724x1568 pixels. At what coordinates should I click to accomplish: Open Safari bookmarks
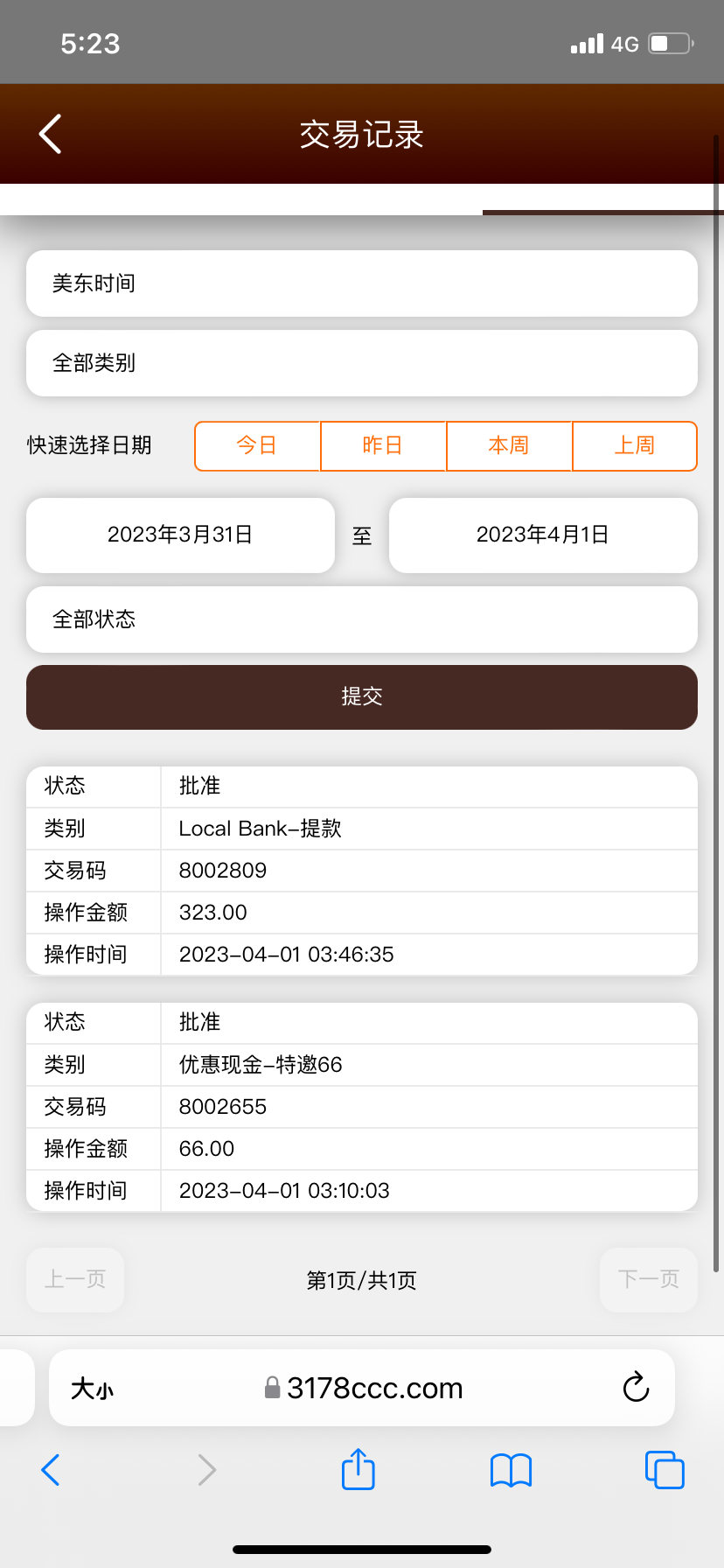pyautogui.click(x=512, y=1470)
